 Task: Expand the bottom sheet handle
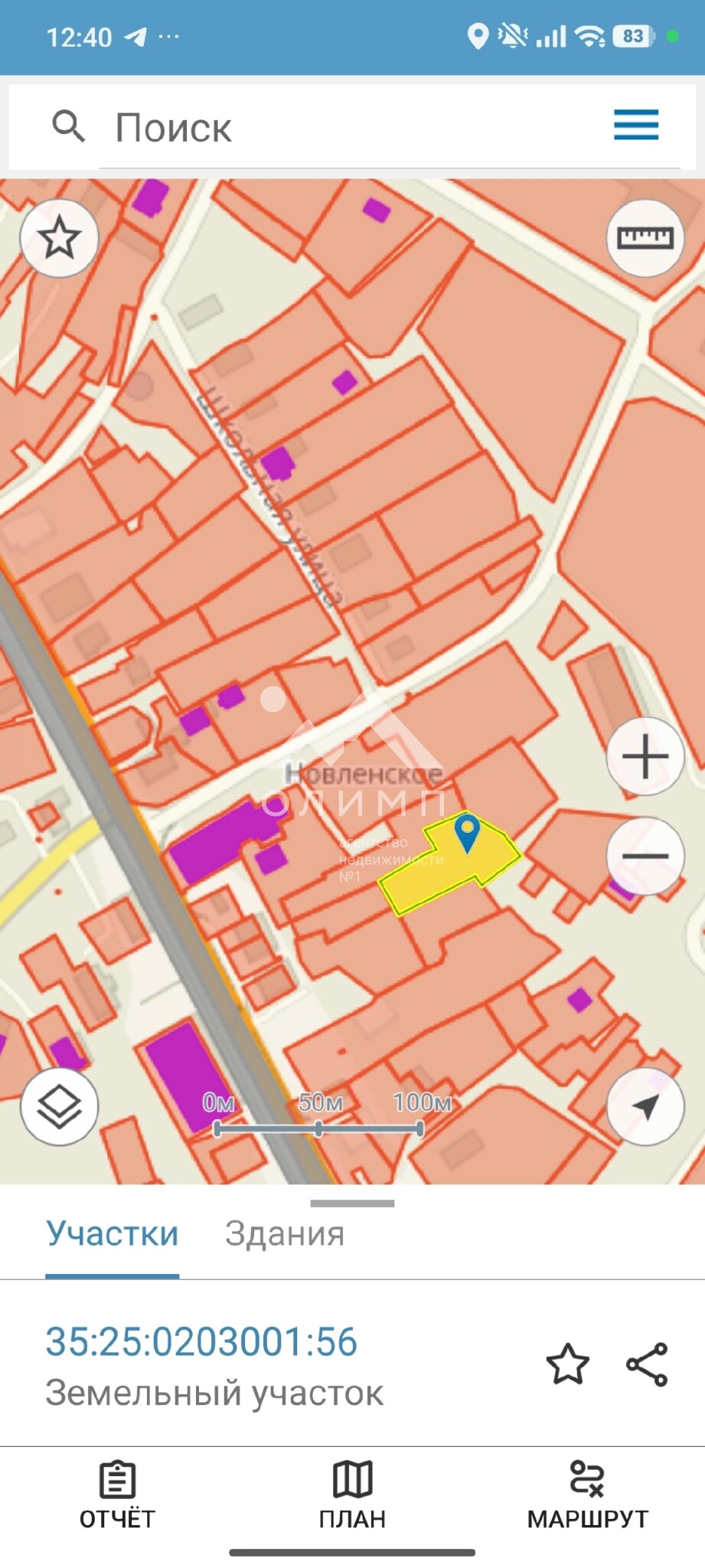click(x=352, y=1204)
